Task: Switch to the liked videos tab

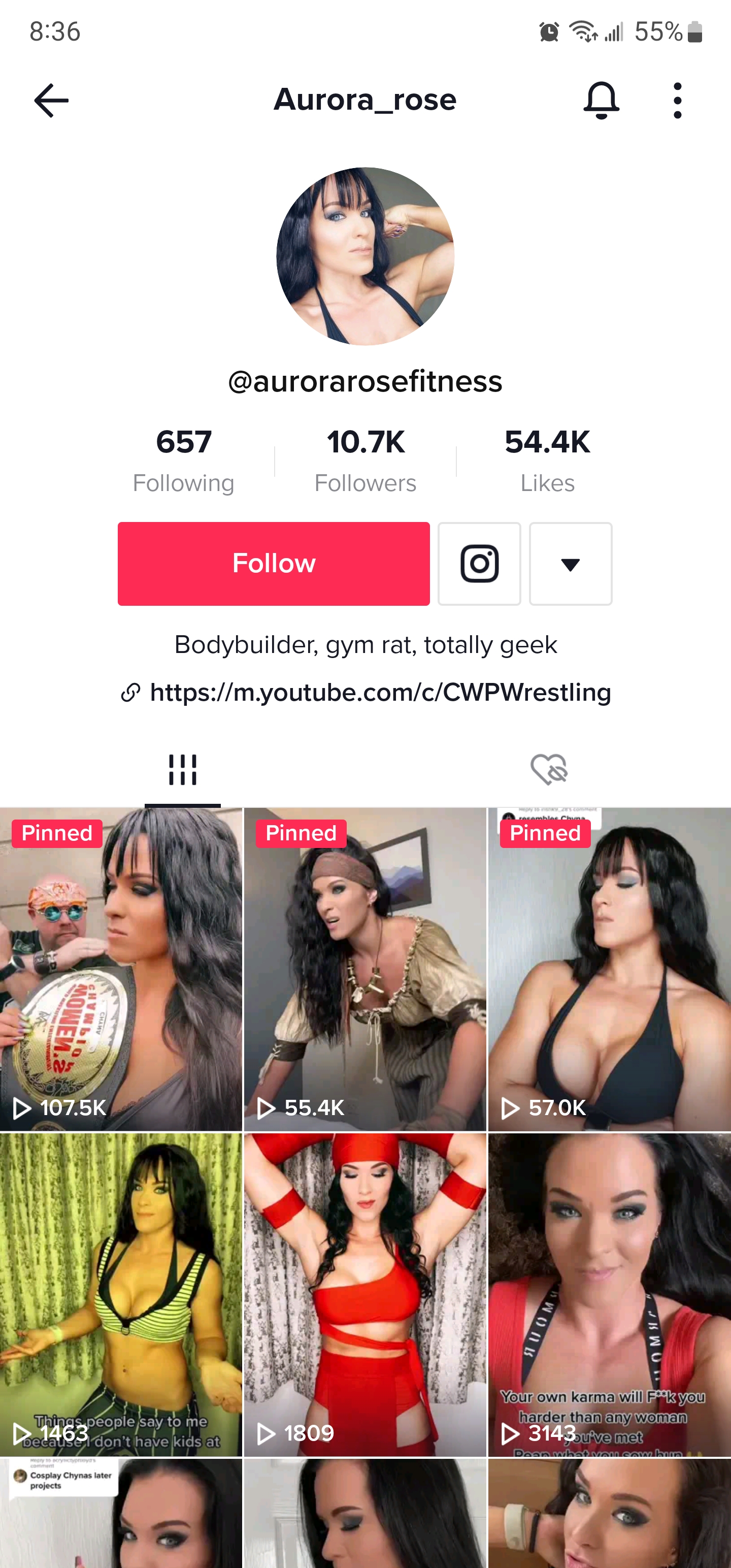Action: point(548,770)
